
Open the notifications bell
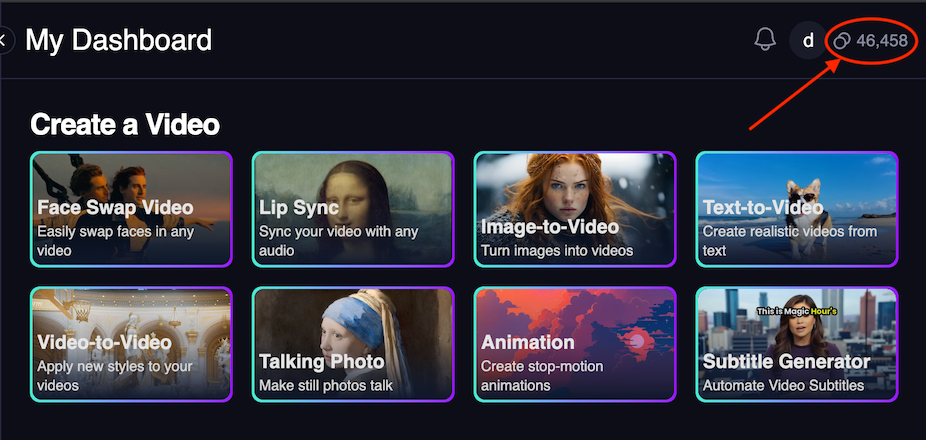point(765,40)
